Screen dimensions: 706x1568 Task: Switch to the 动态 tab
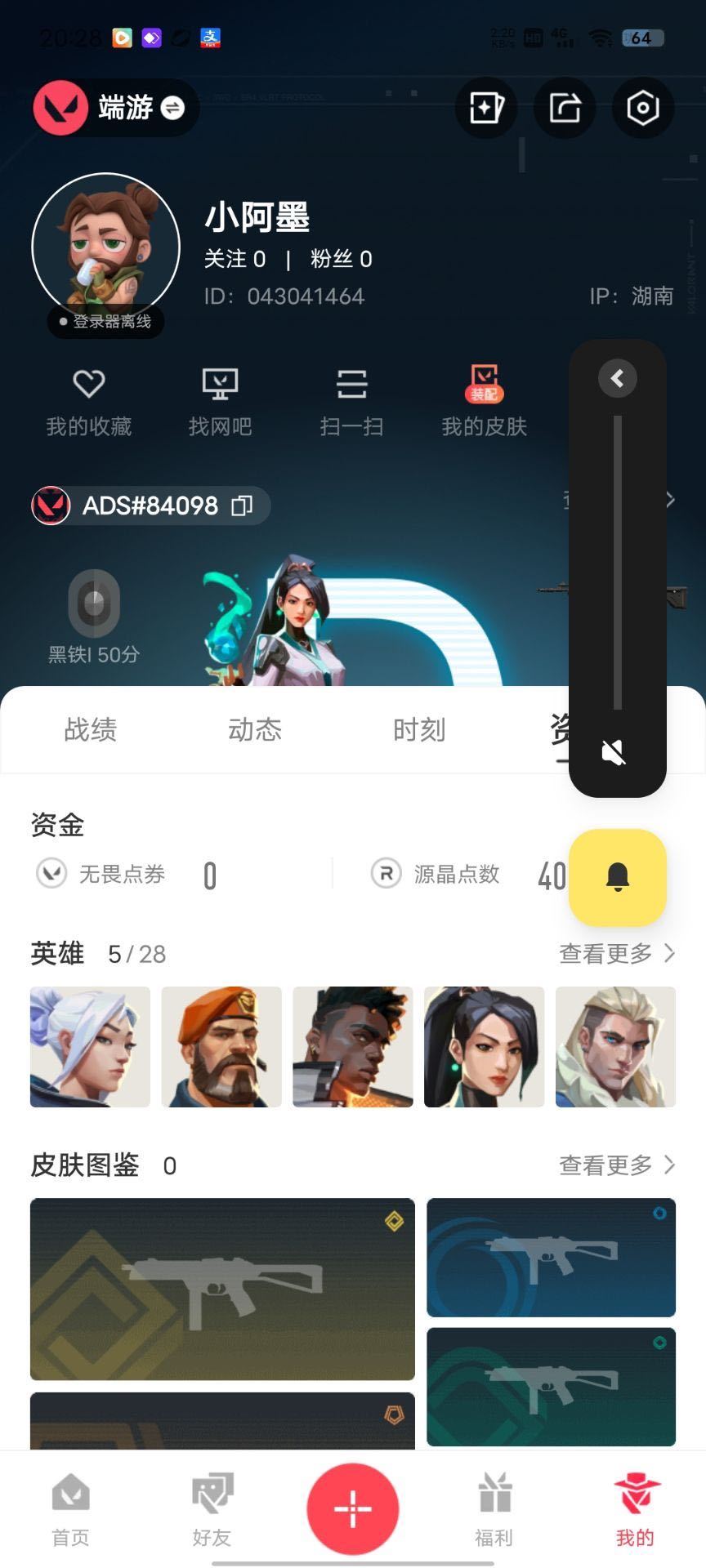click(x=254, y=730)
